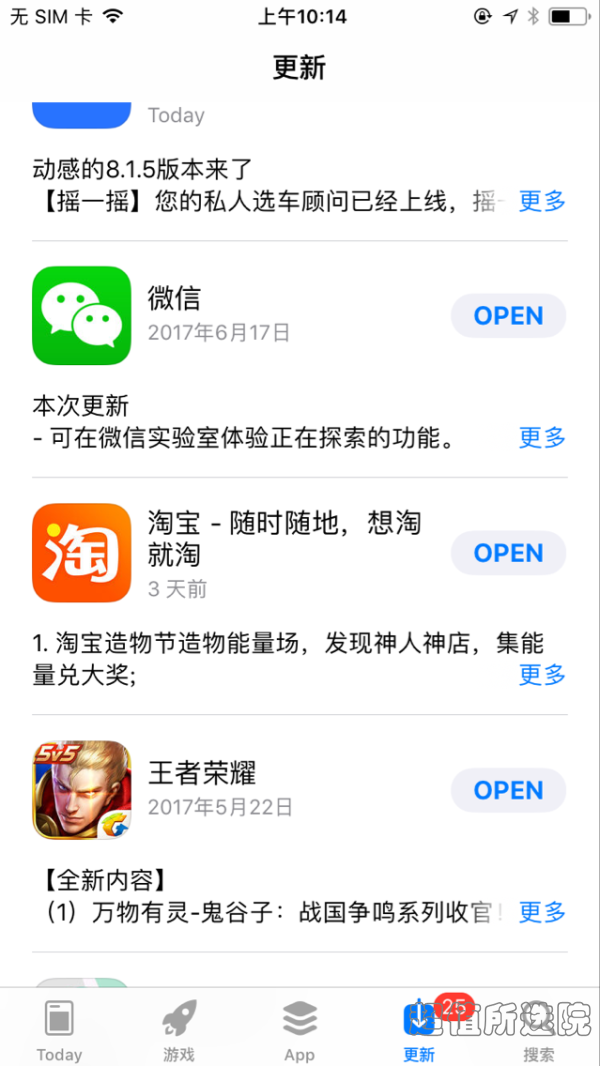Open the 王者荣耀 app icon
This screenshot has width=600, height=1066.
(82, 790)
